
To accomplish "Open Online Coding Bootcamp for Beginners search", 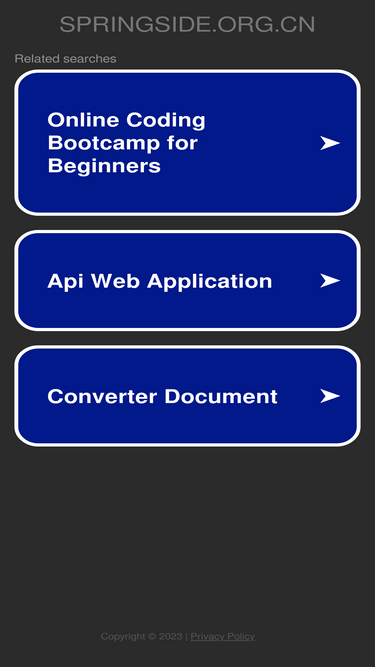I will (188, 143).
